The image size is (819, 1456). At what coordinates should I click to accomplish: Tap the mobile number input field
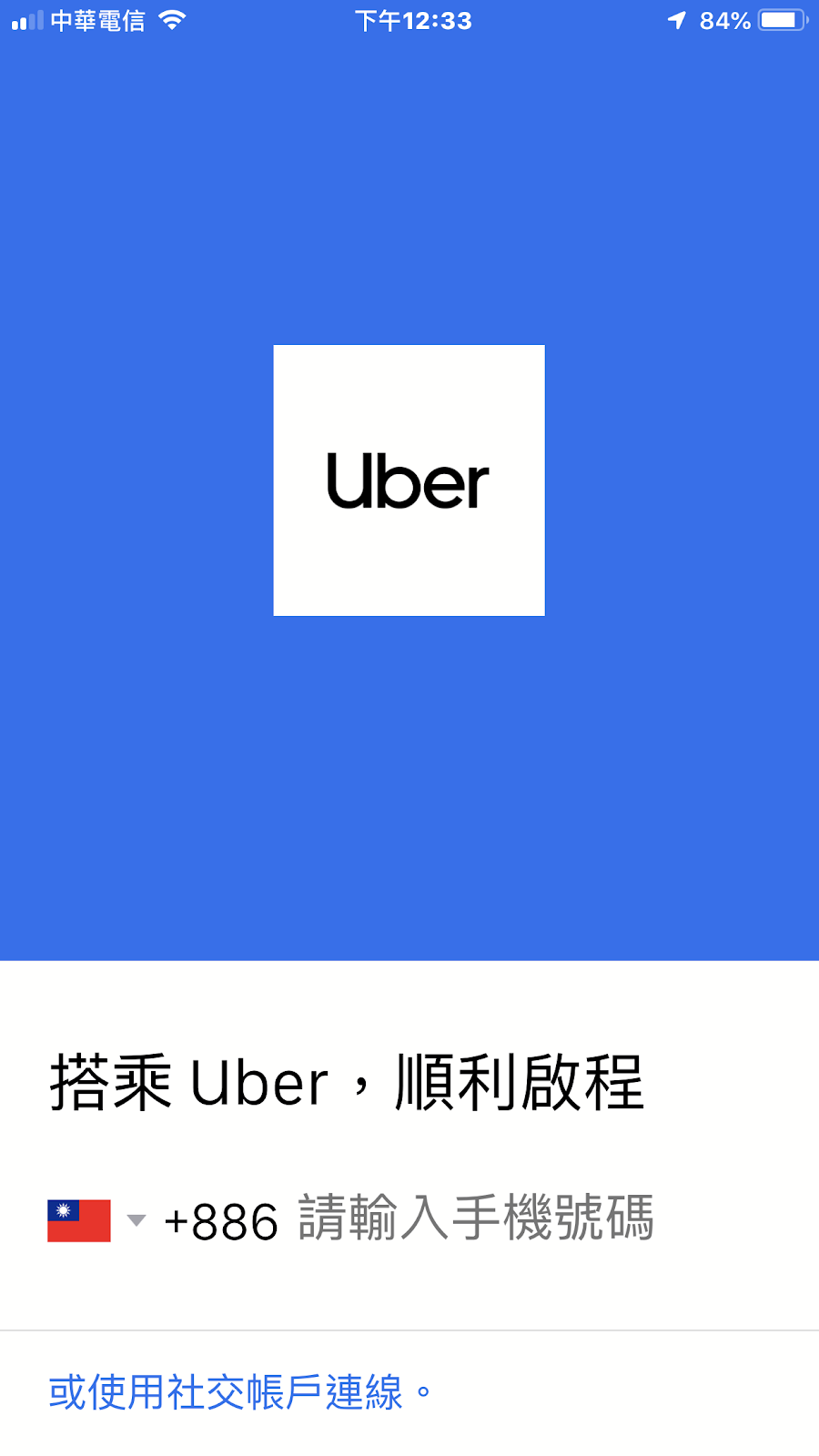tap(476, 1218)
